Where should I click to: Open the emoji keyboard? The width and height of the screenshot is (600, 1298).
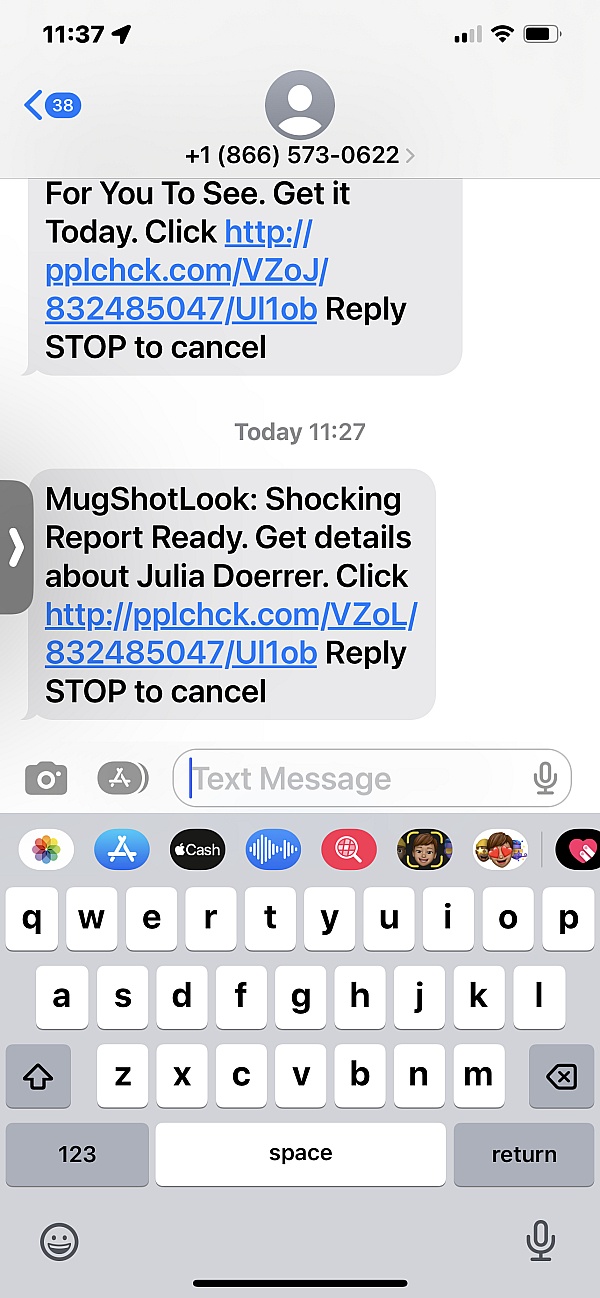click(59, 1242)
